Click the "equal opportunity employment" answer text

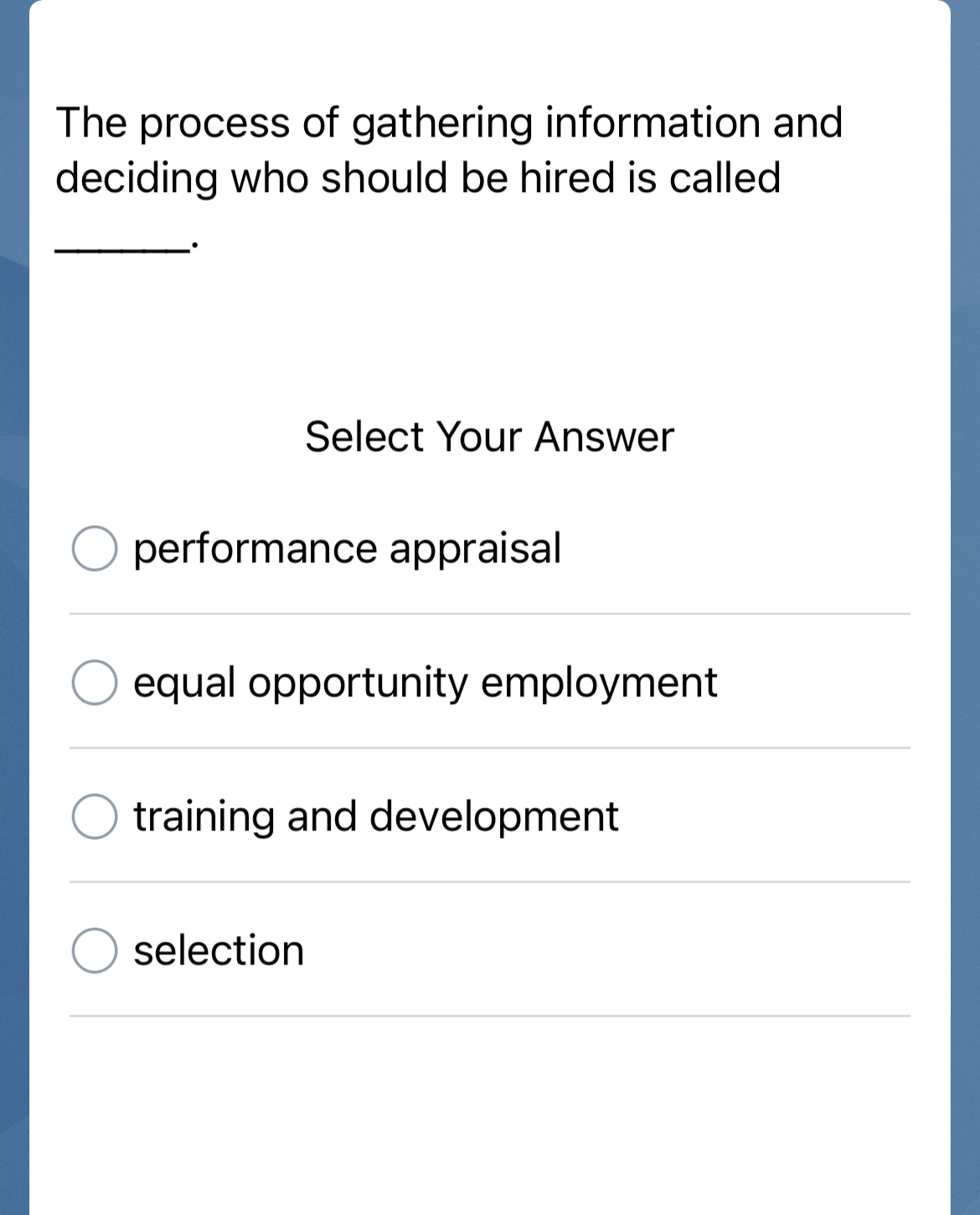[x=426, y=683]
